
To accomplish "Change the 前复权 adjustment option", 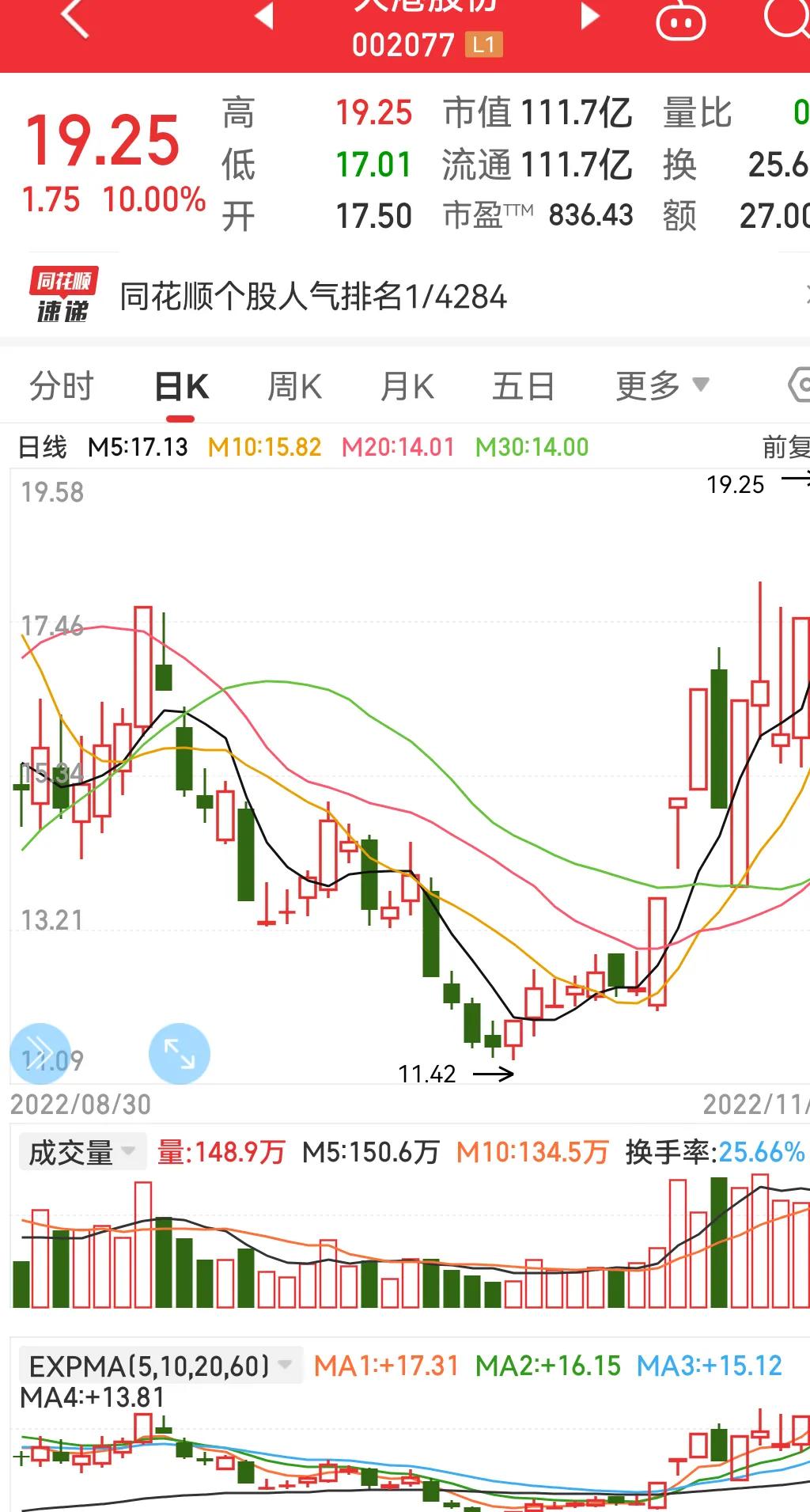I will point(785,447).
